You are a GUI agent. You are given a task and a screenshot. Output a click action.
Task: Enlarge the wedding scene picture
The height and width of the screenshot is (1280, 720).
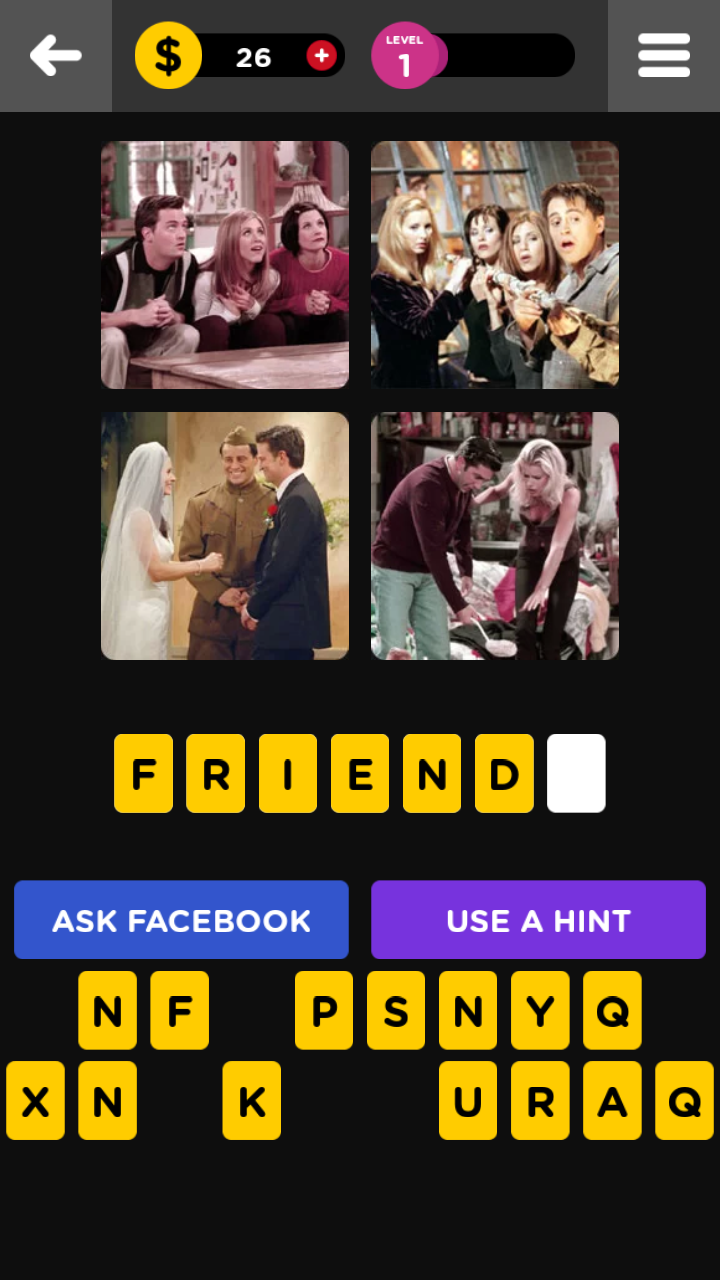225,536
